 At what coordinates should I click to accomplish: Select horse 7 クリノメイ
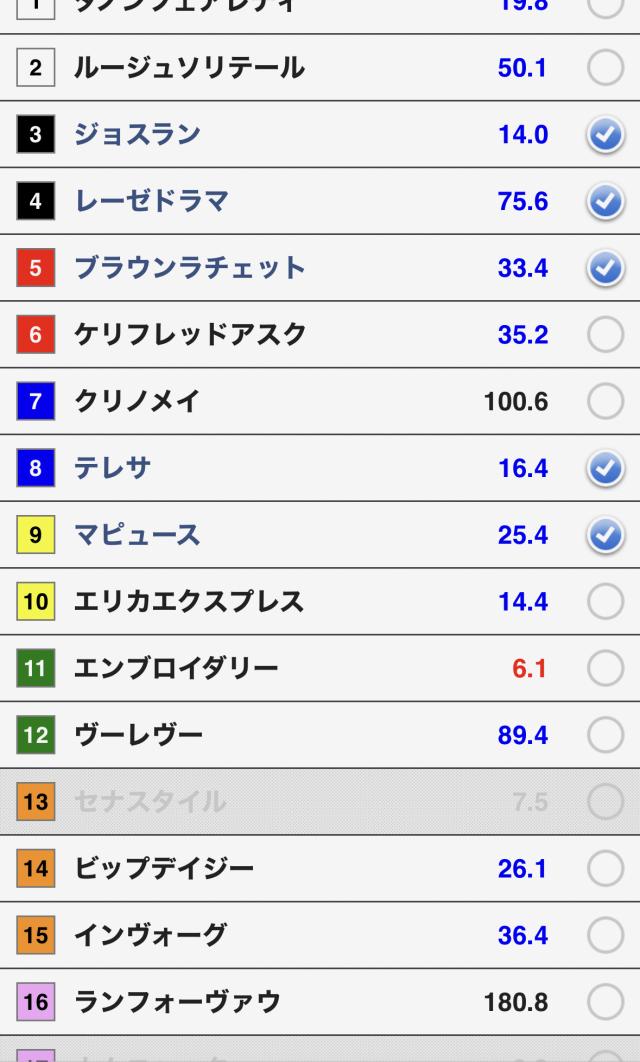click(605, 402)
